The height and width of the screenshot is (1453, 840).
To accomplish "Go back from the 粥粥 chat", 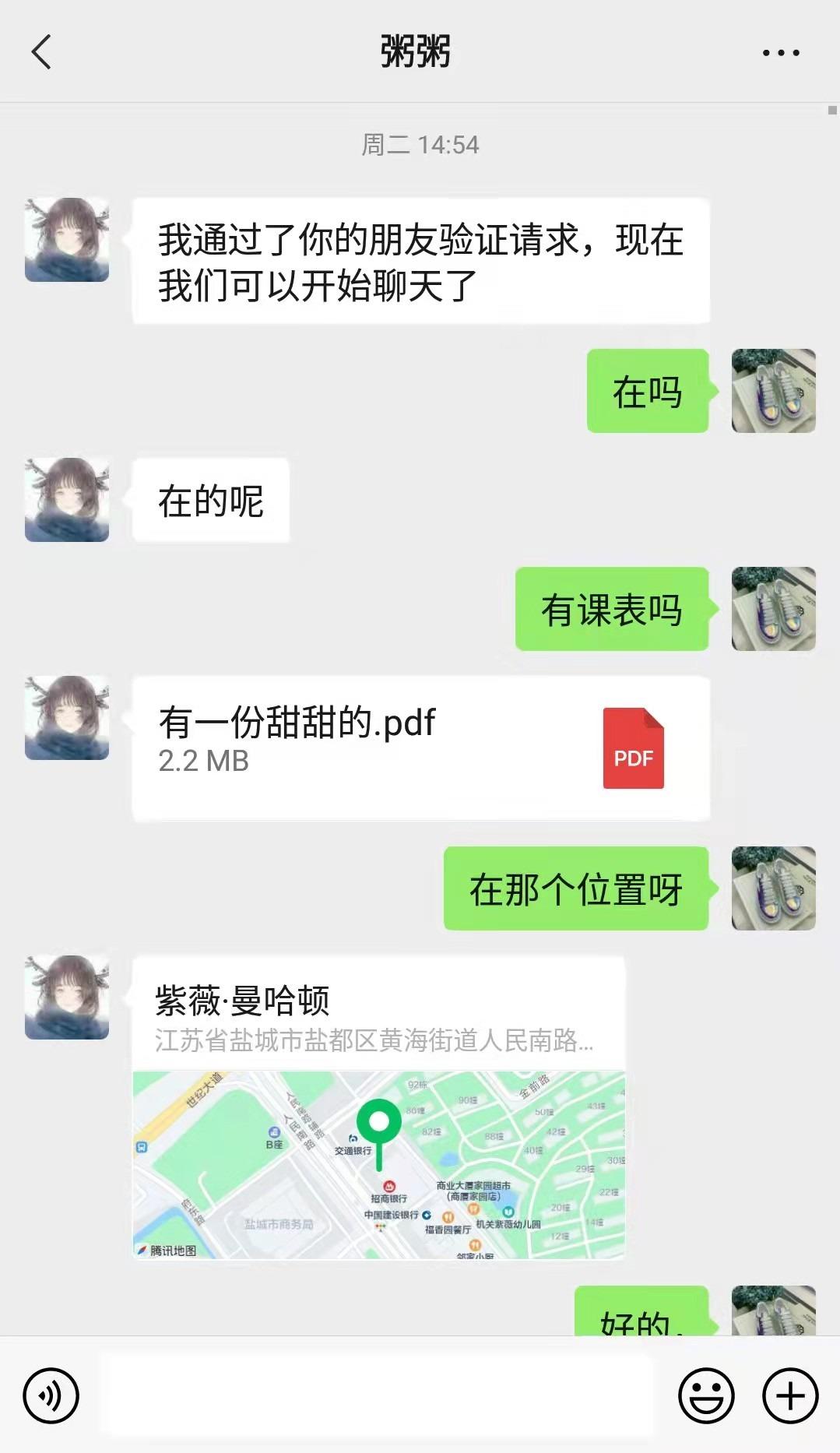I will tap(41, 52).
